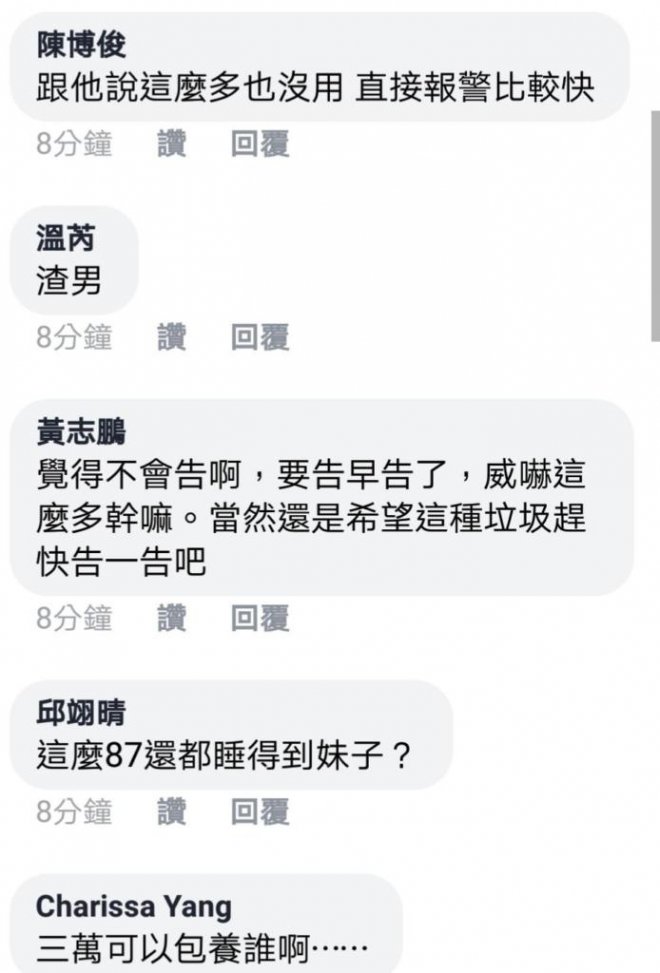Reply to 溫芮's comment

(260, 338)
